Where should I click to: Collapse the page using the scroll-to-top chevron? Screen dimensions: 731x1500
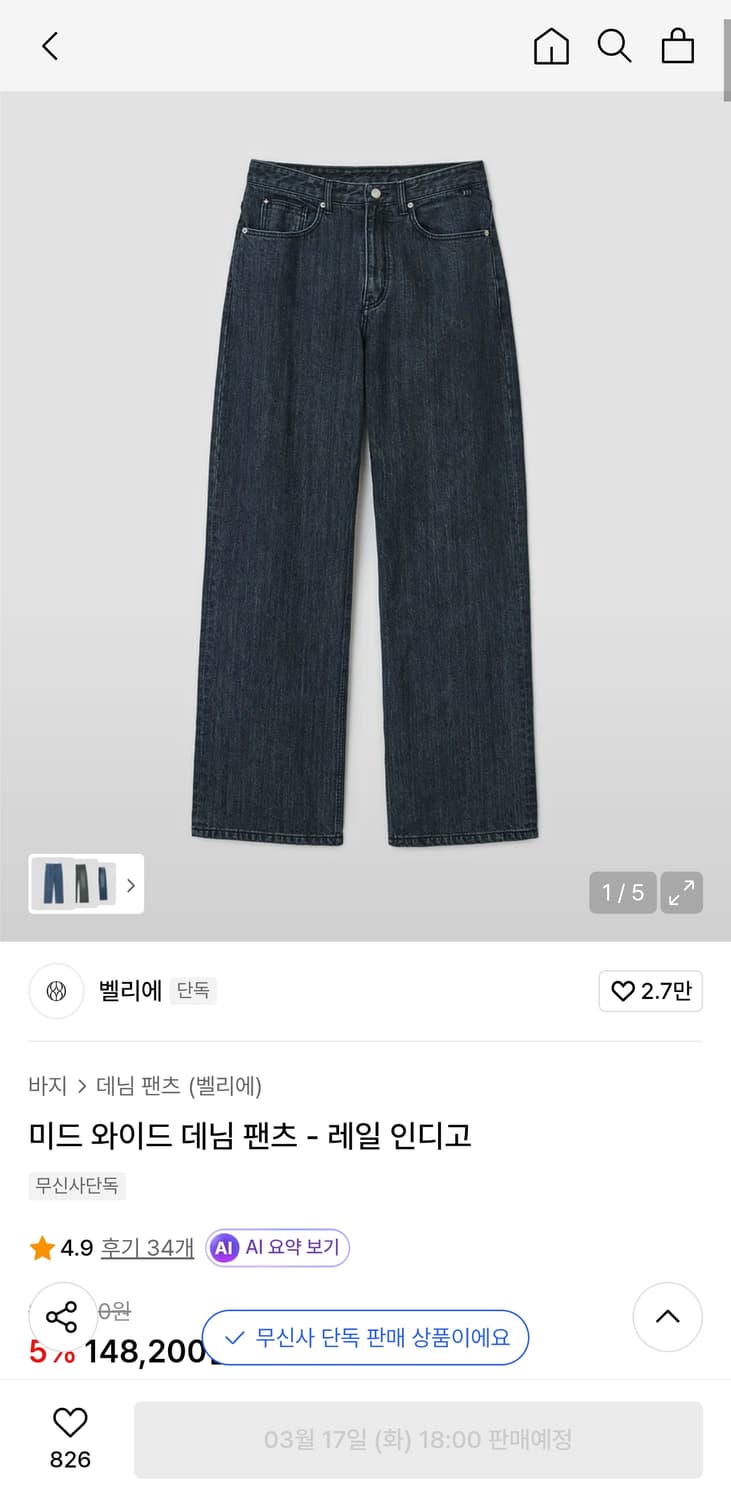point(667,1317)
